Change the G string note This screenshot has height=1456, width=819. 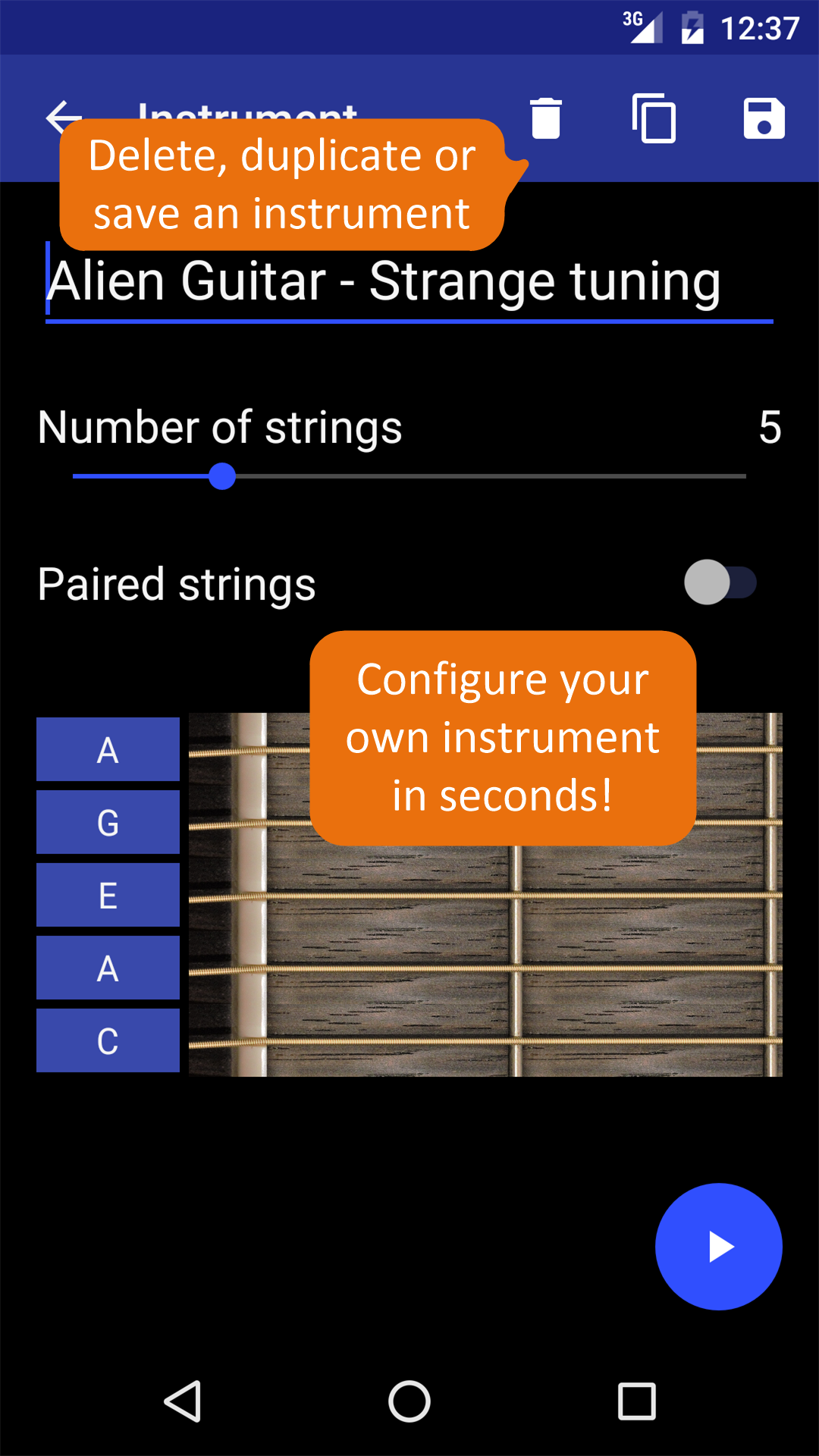(x=108, y=822)
